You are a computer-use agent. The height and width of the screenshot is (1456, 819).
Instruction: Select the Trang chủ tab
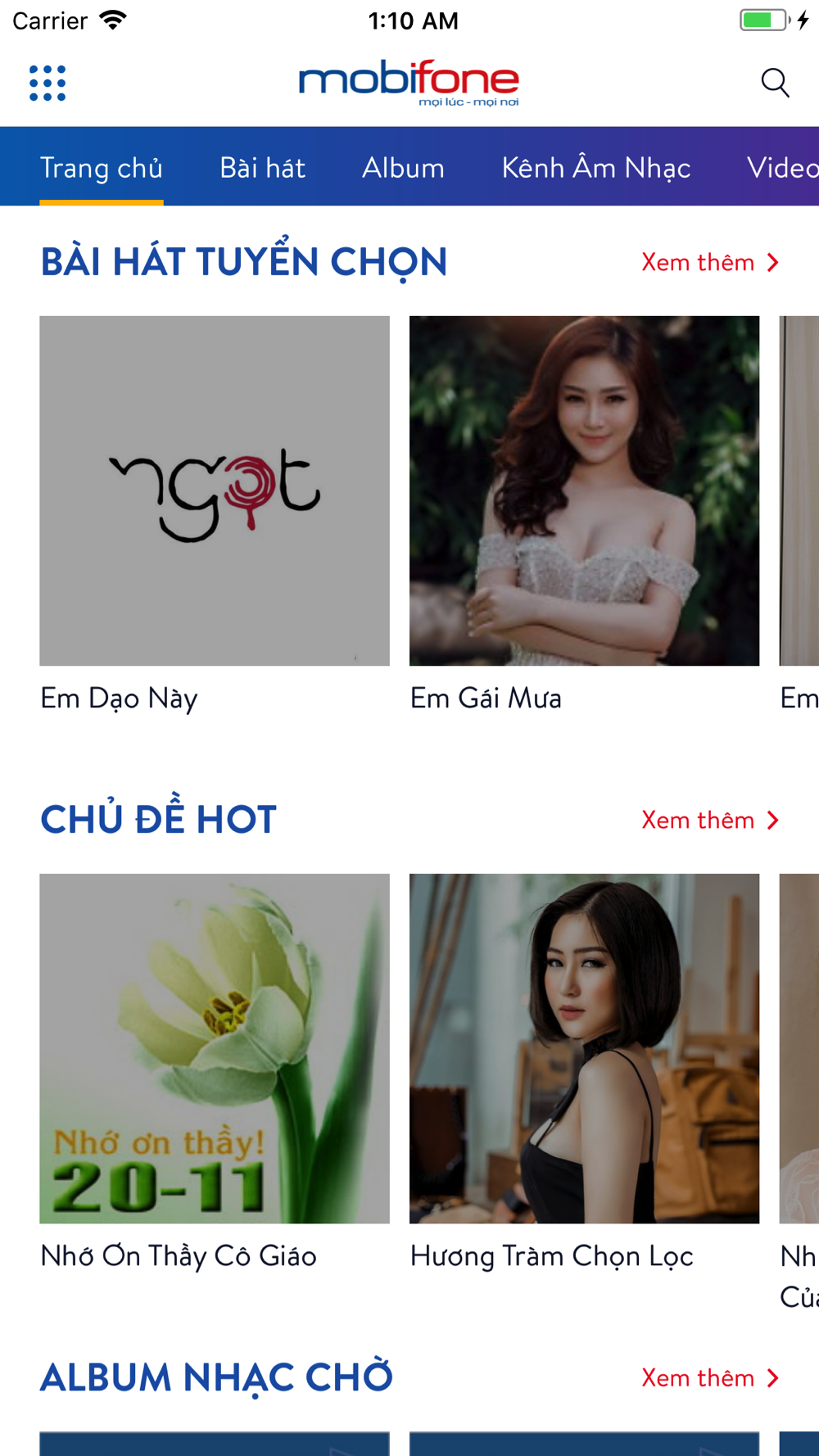click(x=102, y=168)
